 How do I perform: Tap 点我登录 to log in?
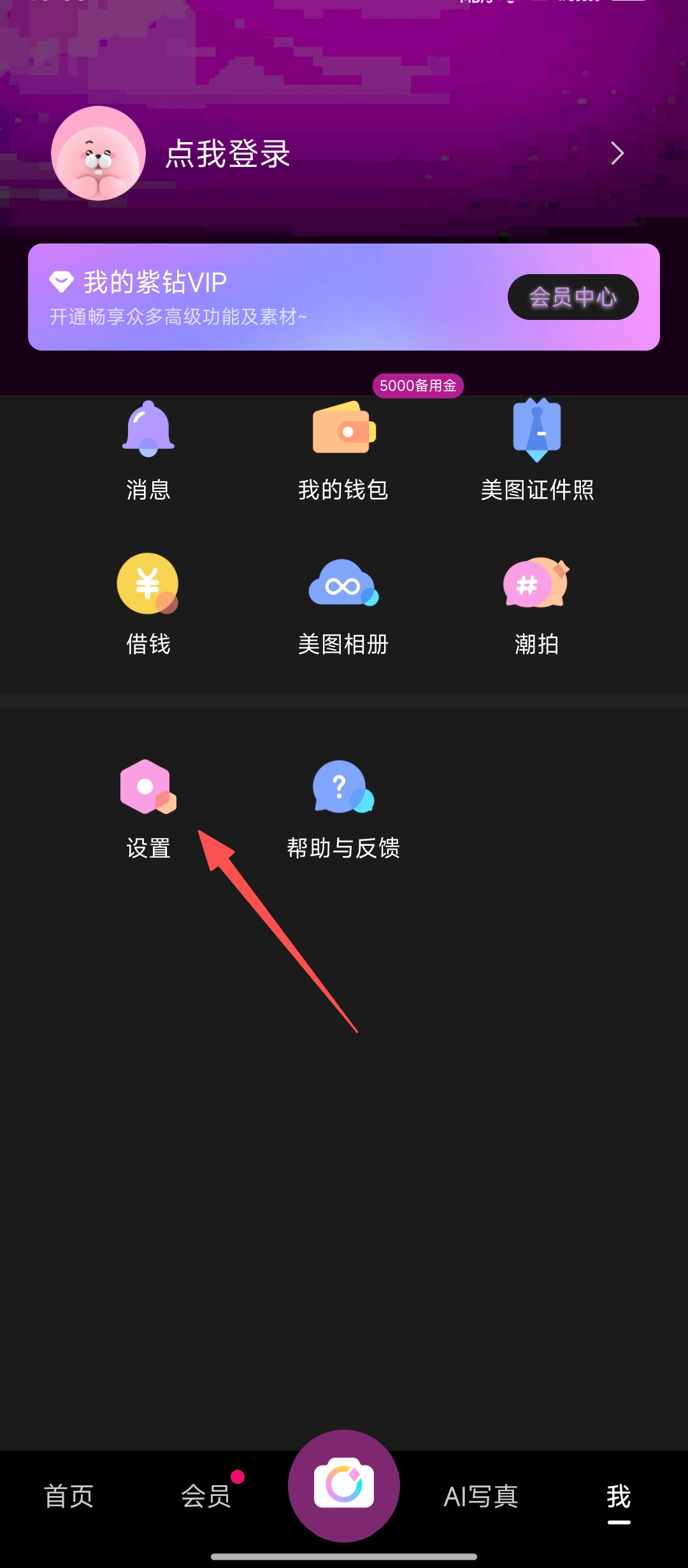227,154
